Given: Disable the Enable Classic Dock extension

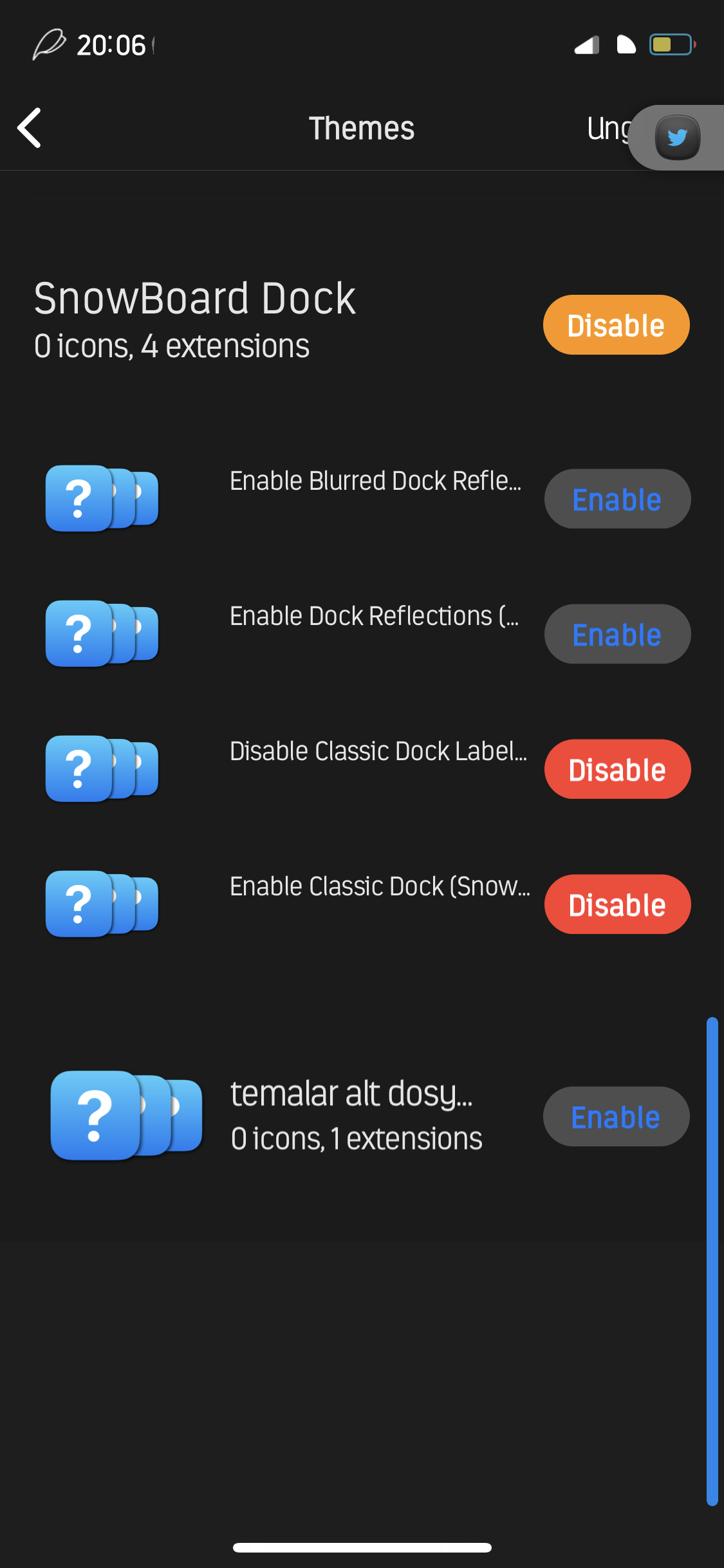Looking at the screenshot, I should [x=617, y=904].
